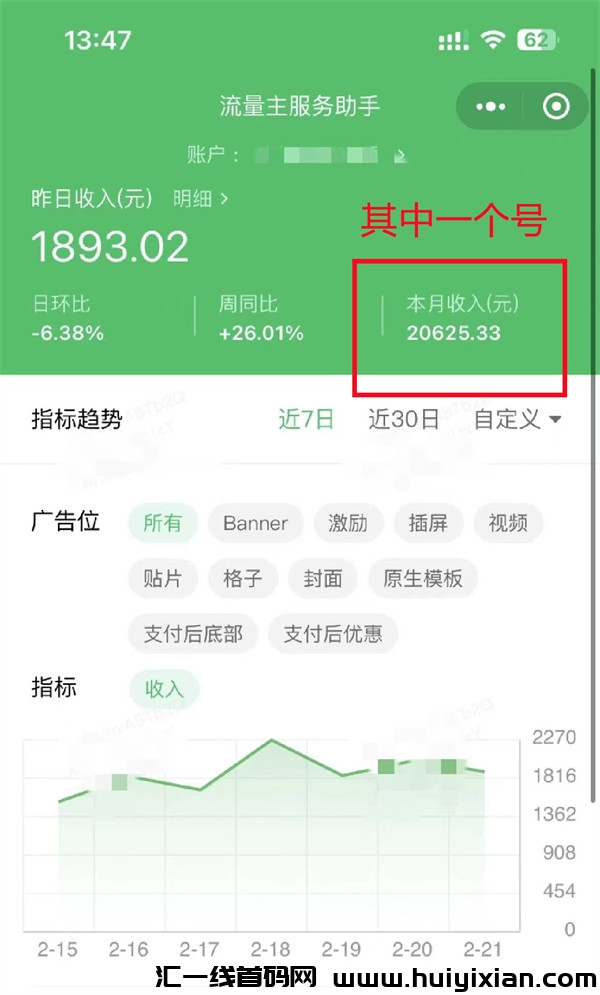
Task: Filter by 插屏 ad slot
Action: (x=428, y=523)
